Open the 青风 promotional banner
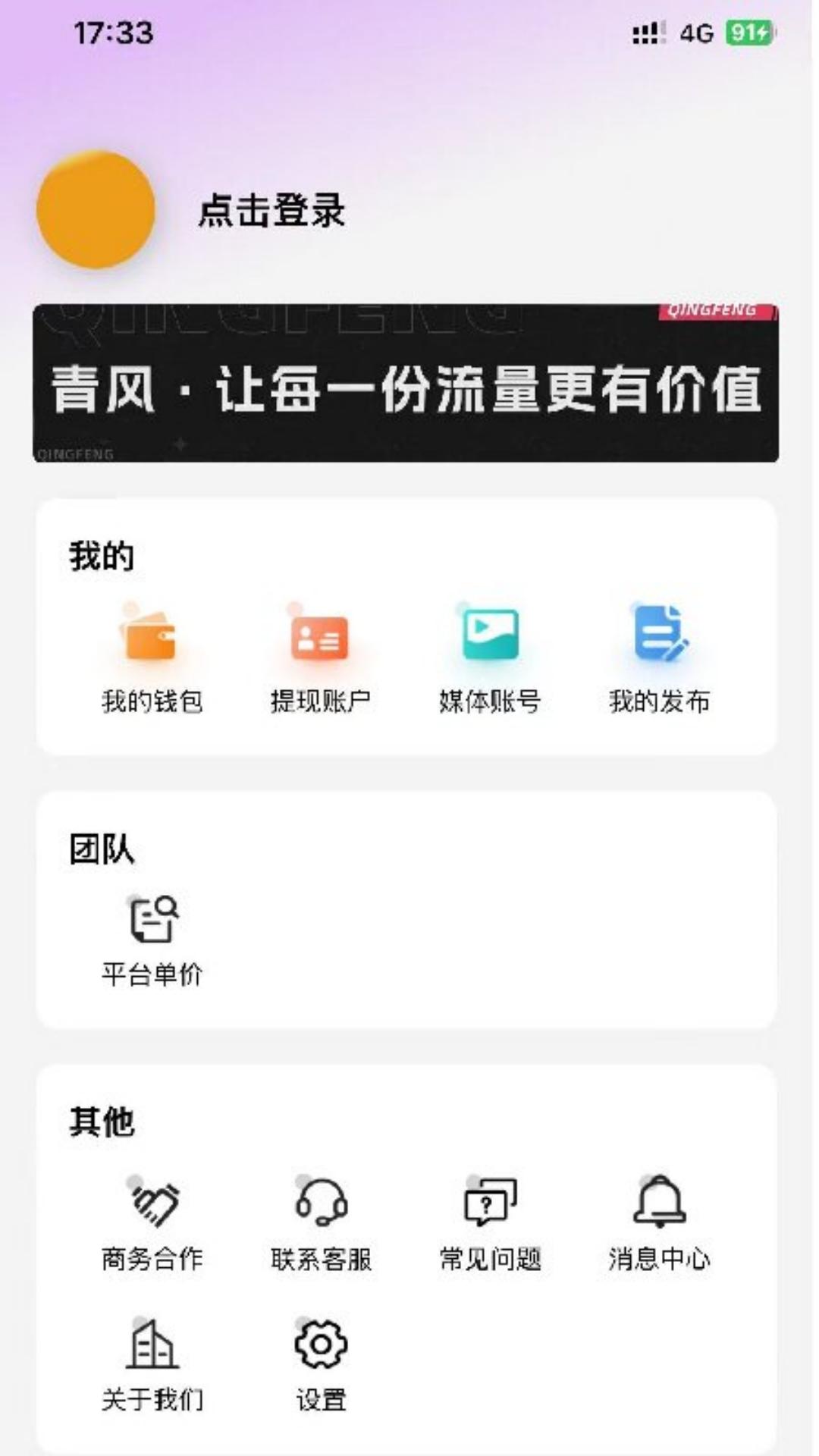 (409, 383)
